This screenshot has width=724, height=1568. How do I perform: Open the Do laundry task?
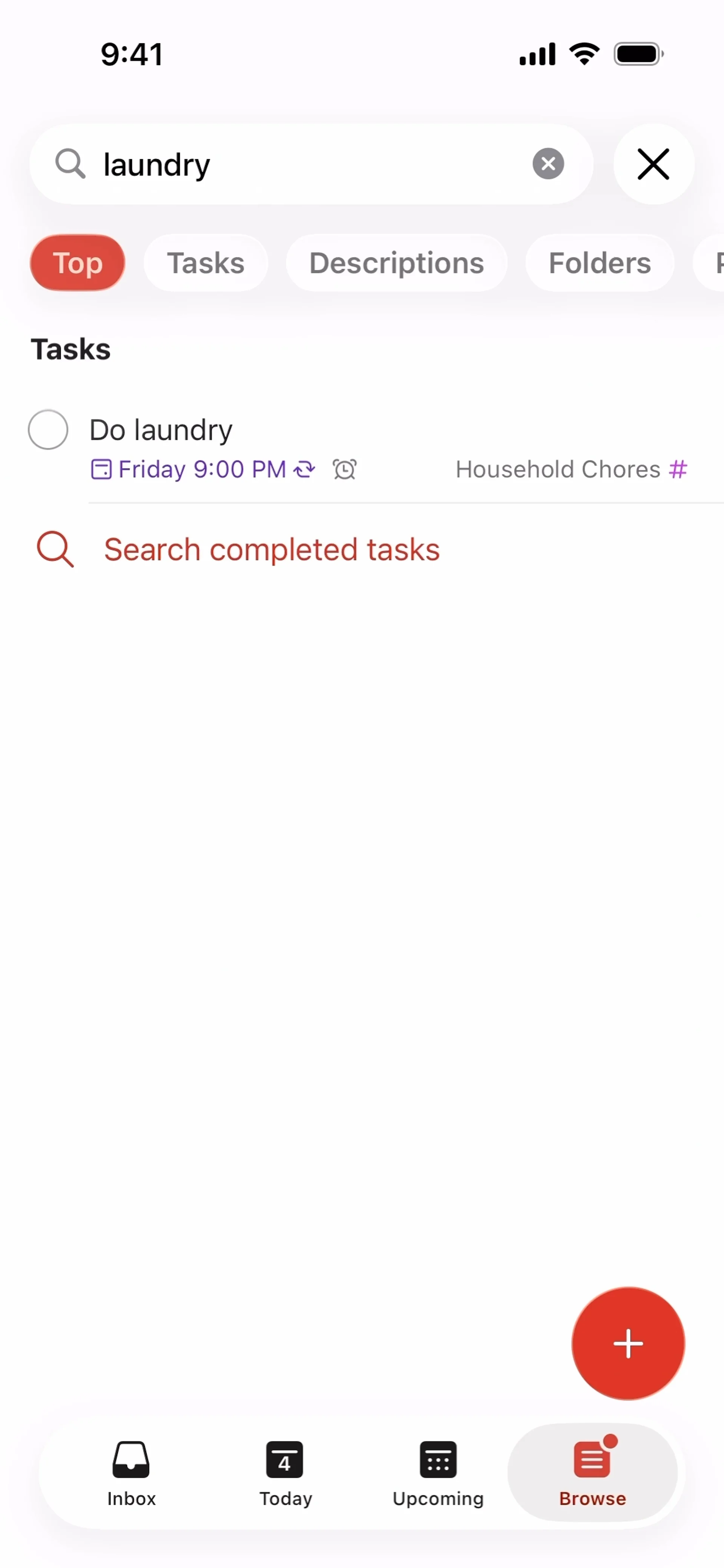point(304,430)
